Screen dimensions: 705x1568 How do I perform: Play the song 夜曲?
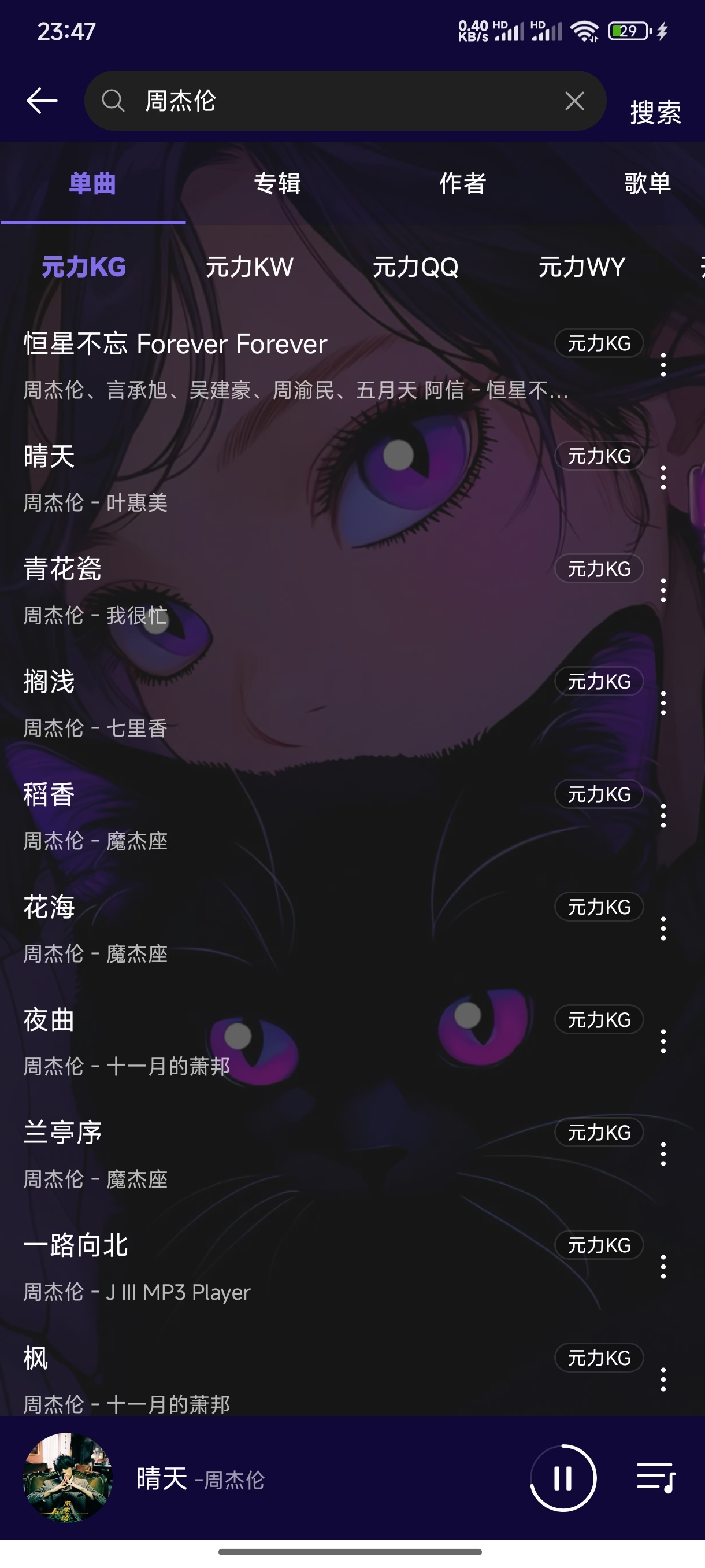[243, 1041]
